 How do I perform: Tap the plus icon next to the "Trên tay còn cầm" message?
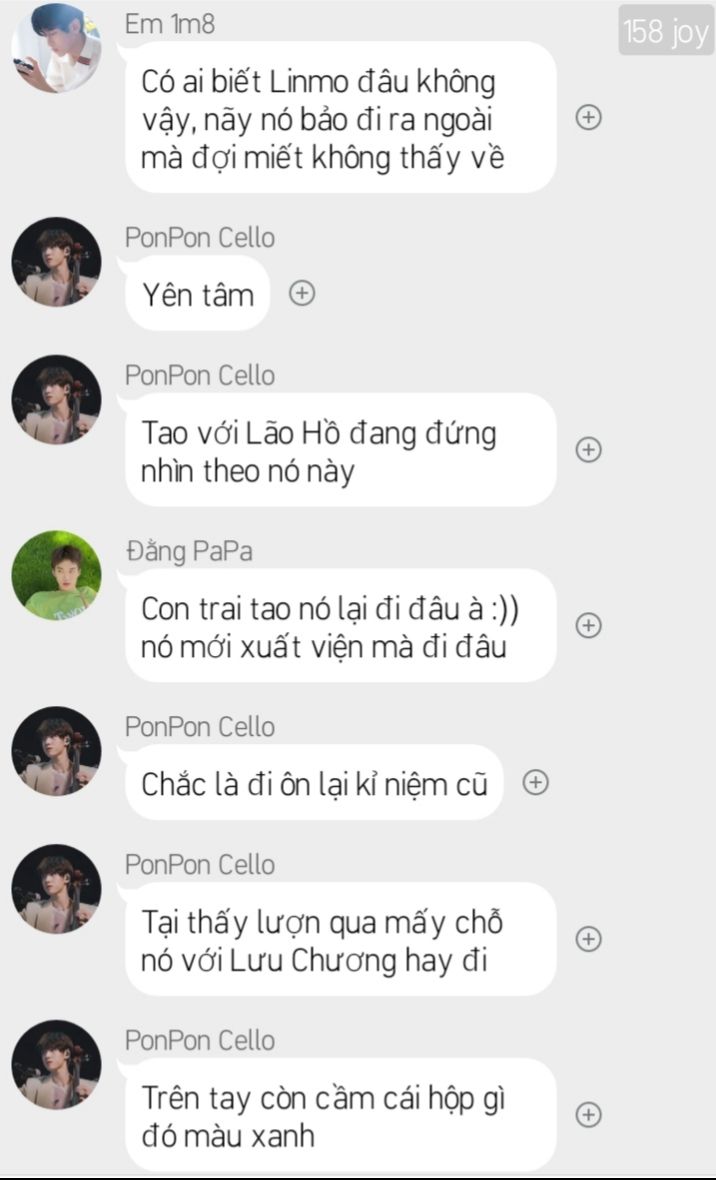click(589, 1115)
